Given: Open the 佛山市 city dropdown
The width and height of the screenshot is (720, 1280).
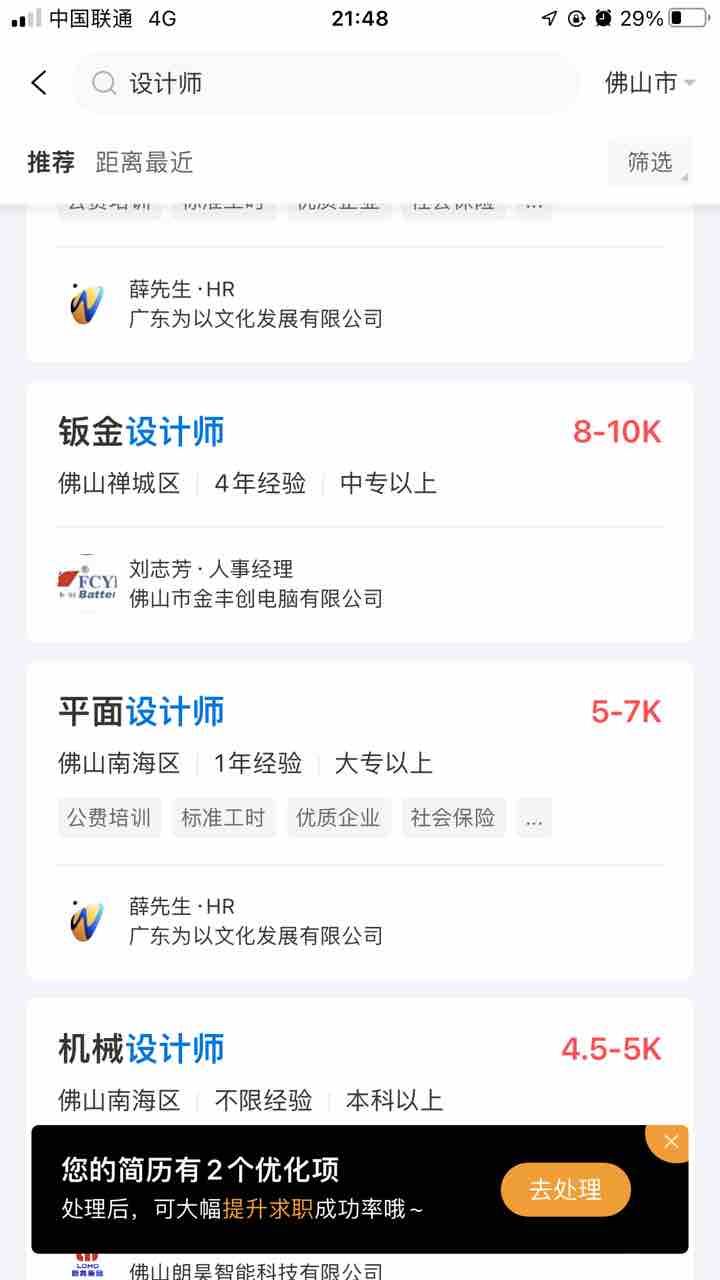Looking at the screenshot, I should pyautogui.click(x=650, y=83).
